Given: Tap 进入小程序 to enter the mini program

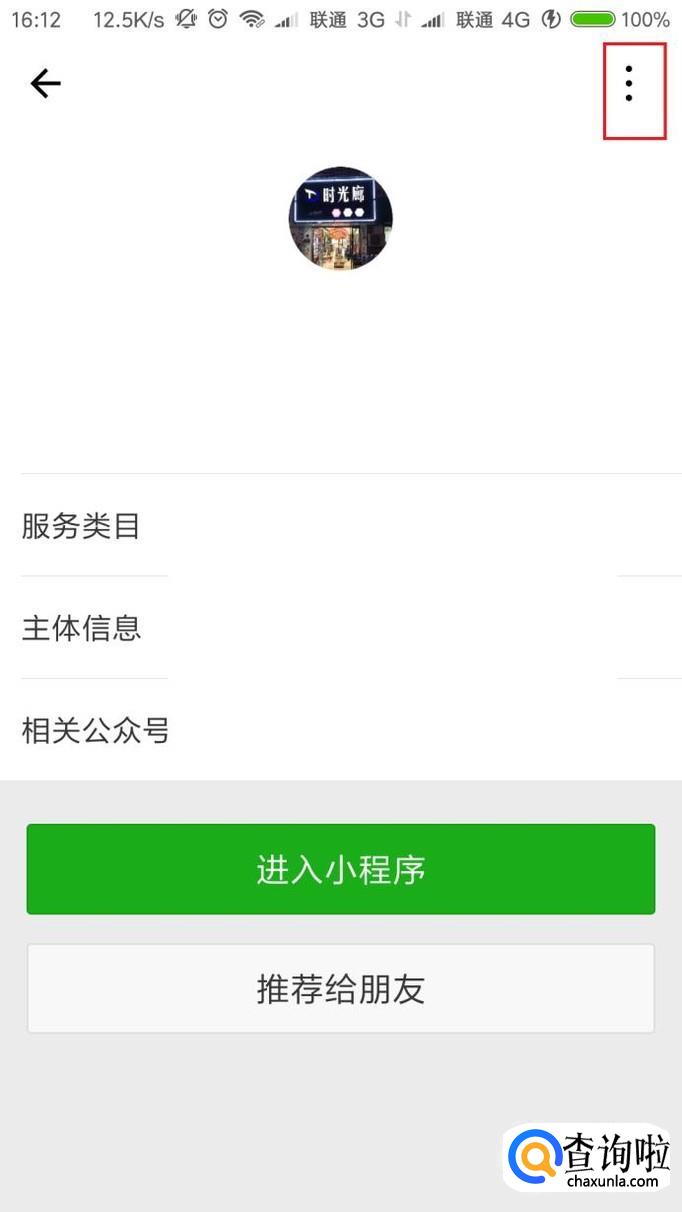Looking at the screenshot, I should (x=340, y=869).
